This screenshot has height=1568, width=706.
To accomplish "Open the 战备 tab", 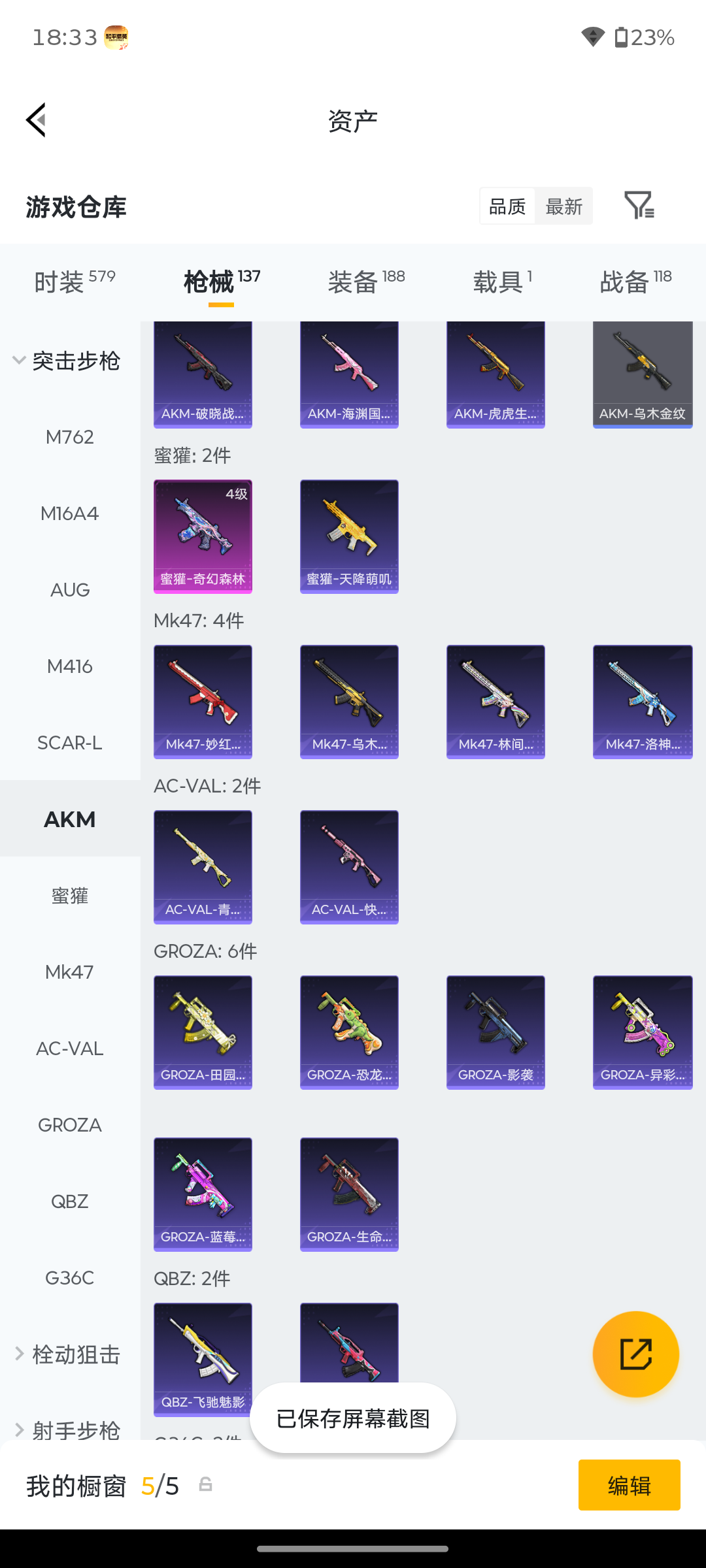I will click(x=635, y=282).
